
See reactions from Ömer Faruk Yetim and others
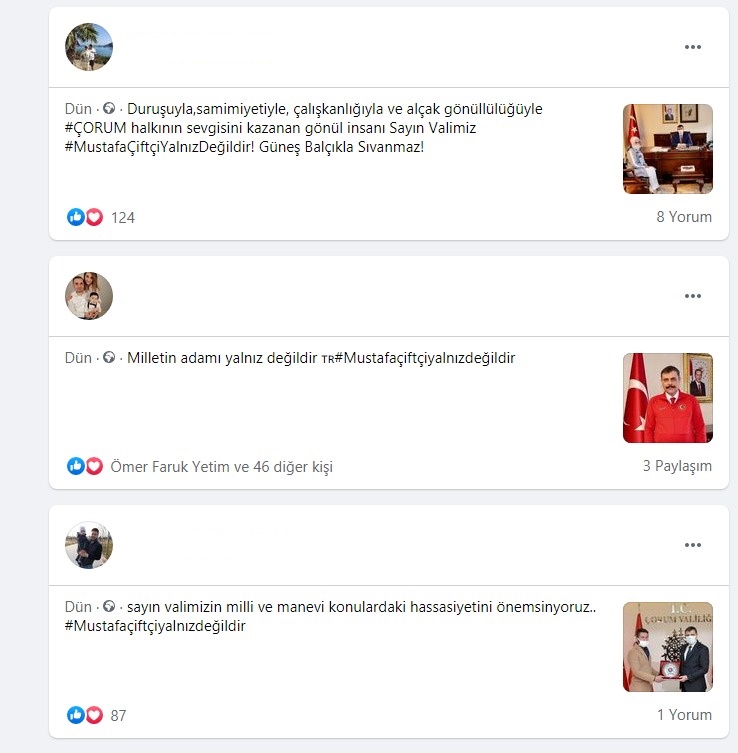pyautogui.click(x=221, y=467)
